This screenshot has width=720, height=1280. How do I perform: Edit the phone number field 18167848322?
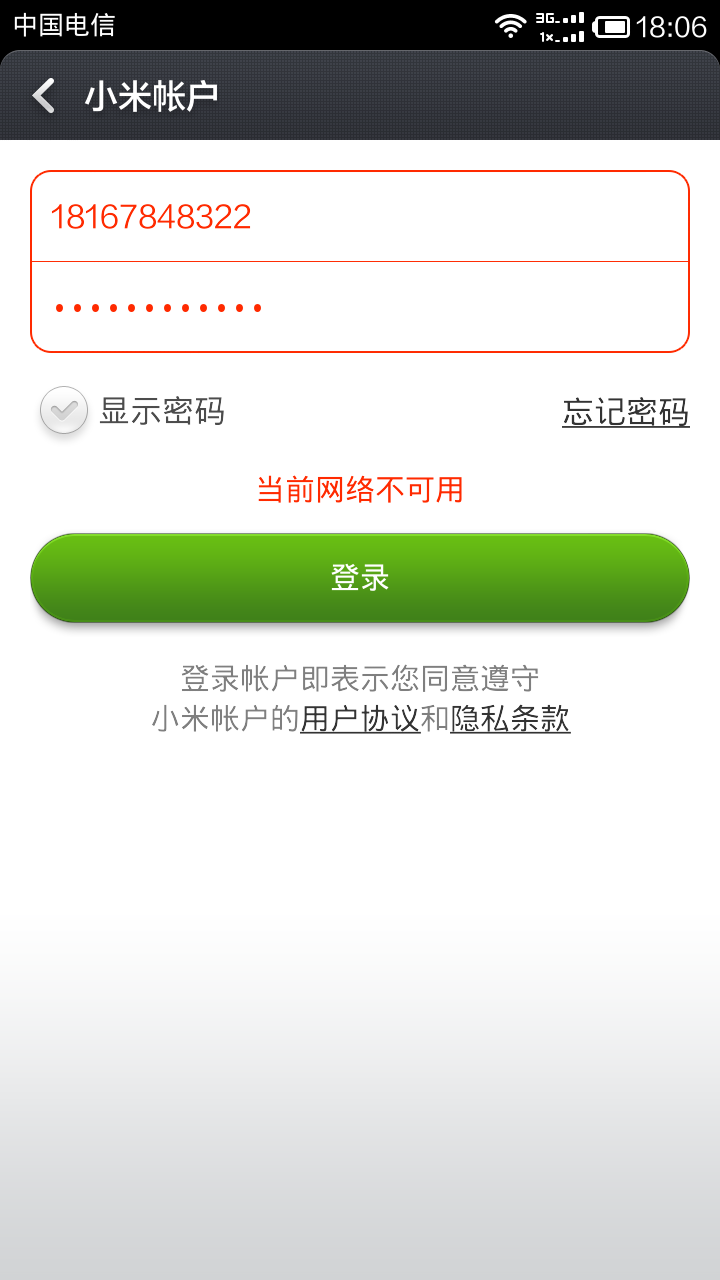pos(360,217)
